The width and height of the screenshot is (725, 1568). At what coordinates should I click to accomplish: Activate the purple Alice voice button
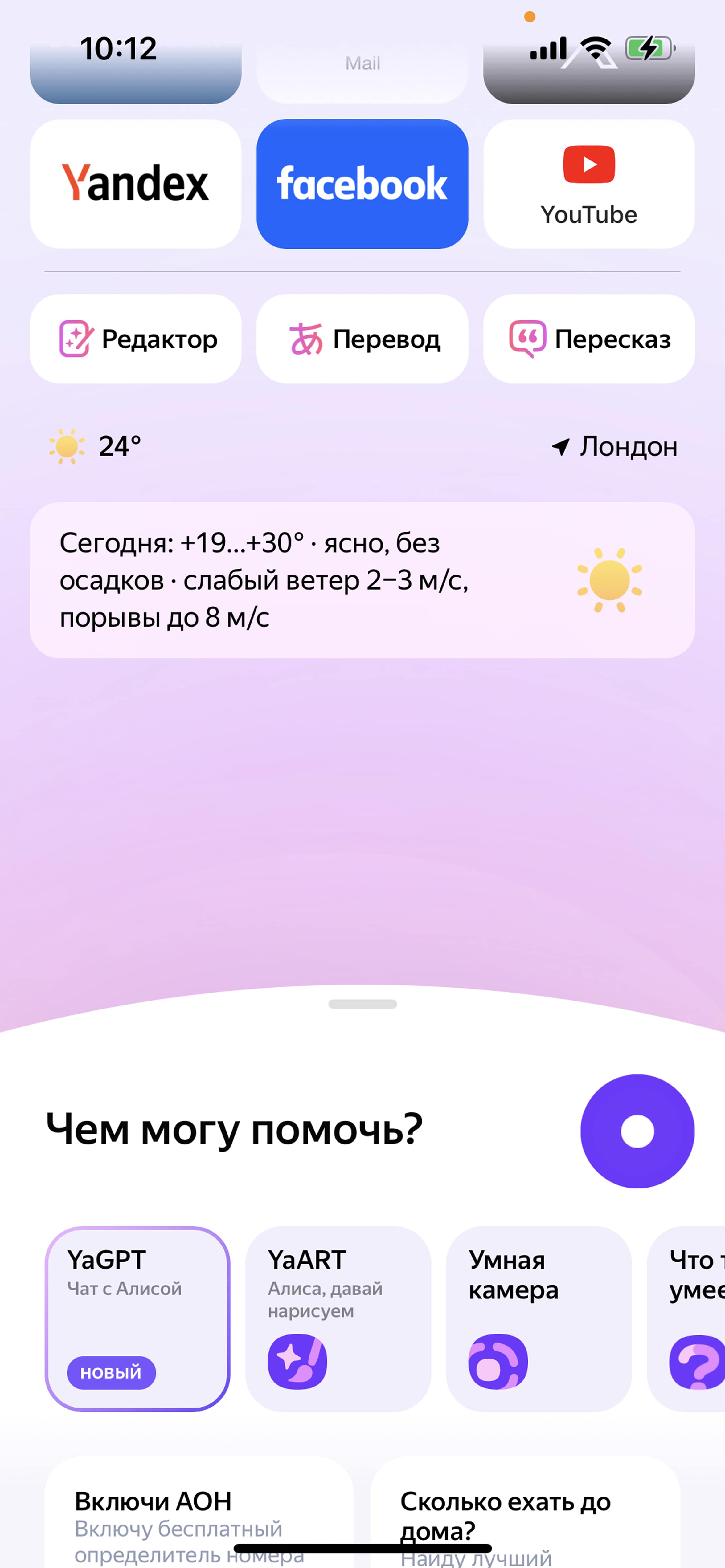coord(637,1131)
